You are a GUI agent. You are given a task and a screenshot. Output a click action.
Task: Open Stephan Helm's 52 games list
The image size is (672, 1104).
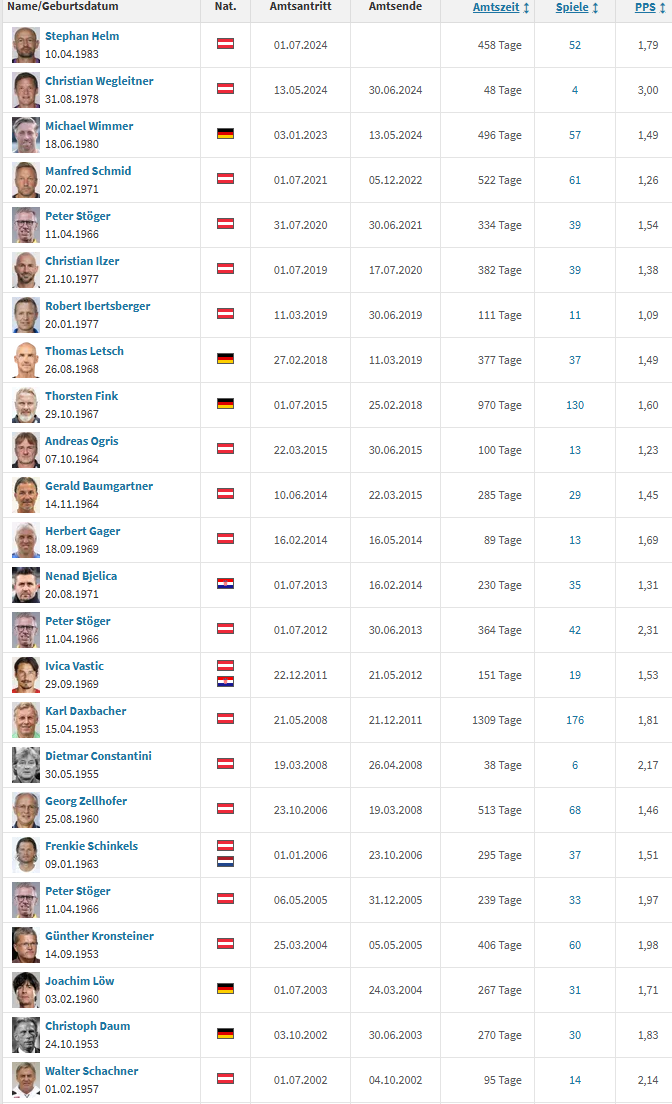575,45
